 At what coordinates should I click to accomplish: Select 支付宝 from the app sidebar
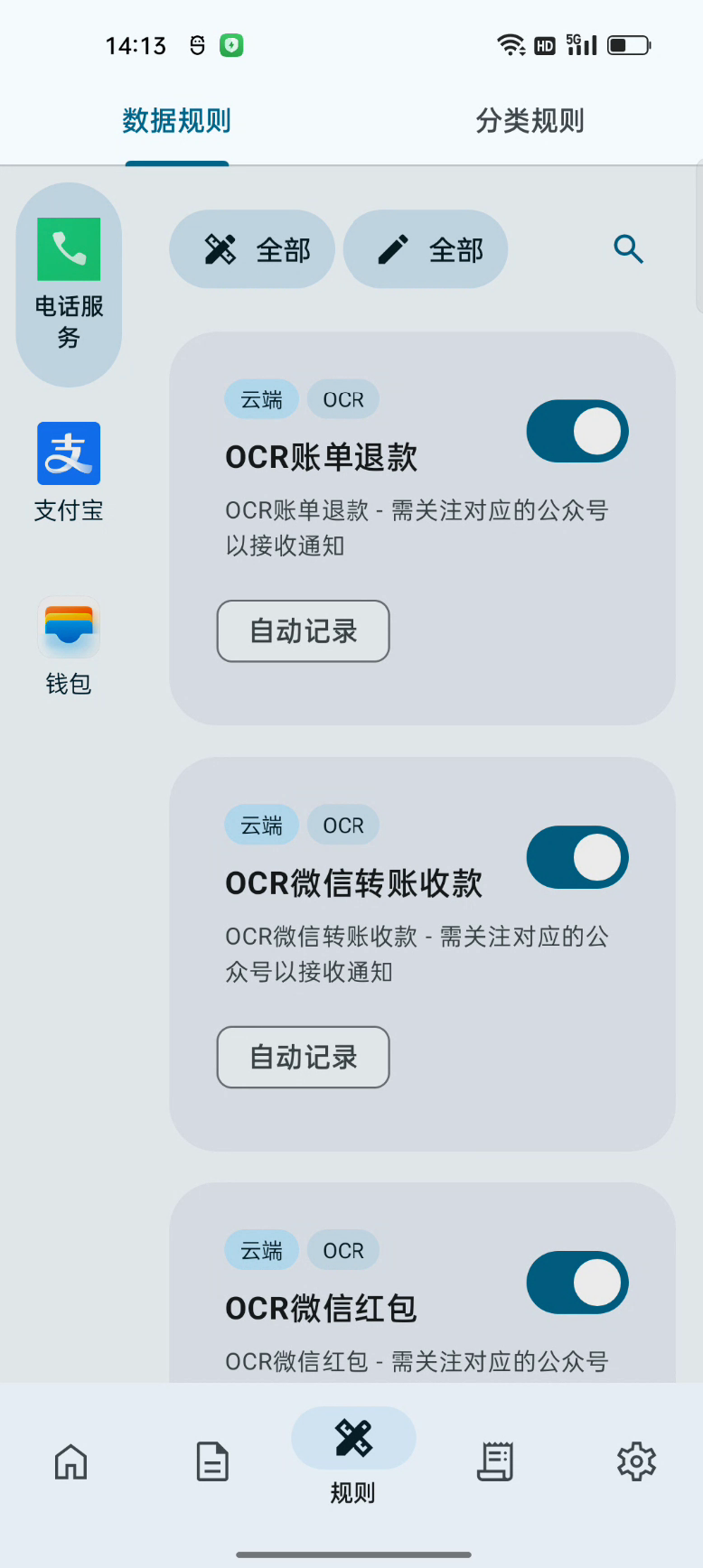[x=69, y=470]
